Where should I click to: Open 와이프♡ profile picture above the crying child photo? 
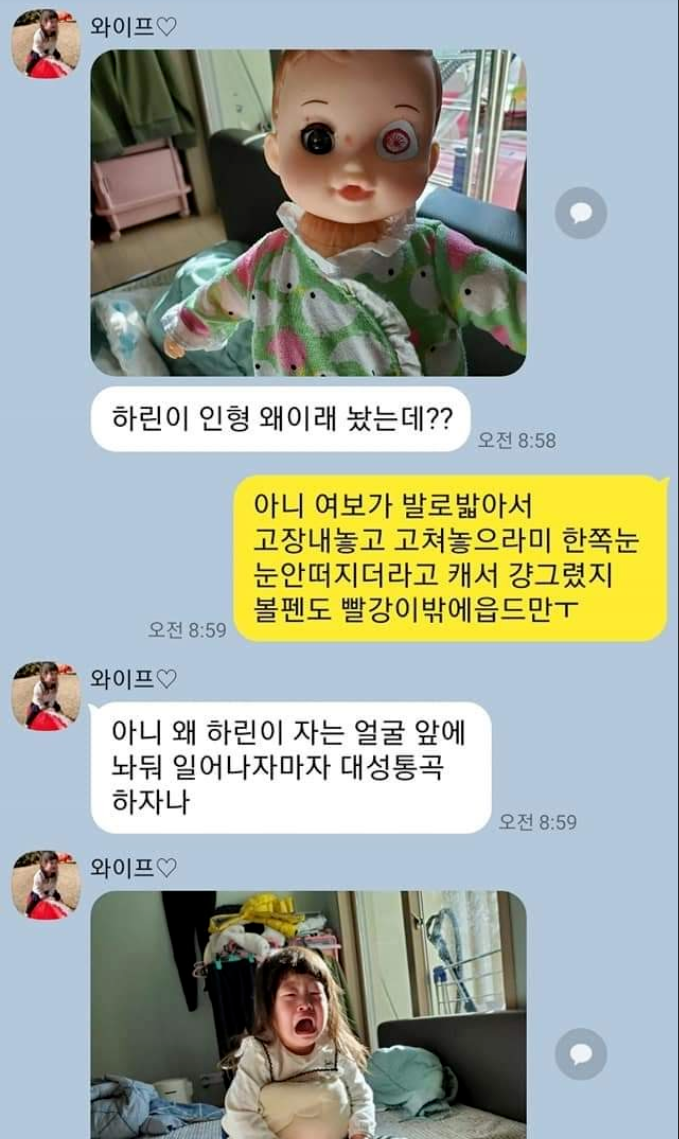click(45, 884)
